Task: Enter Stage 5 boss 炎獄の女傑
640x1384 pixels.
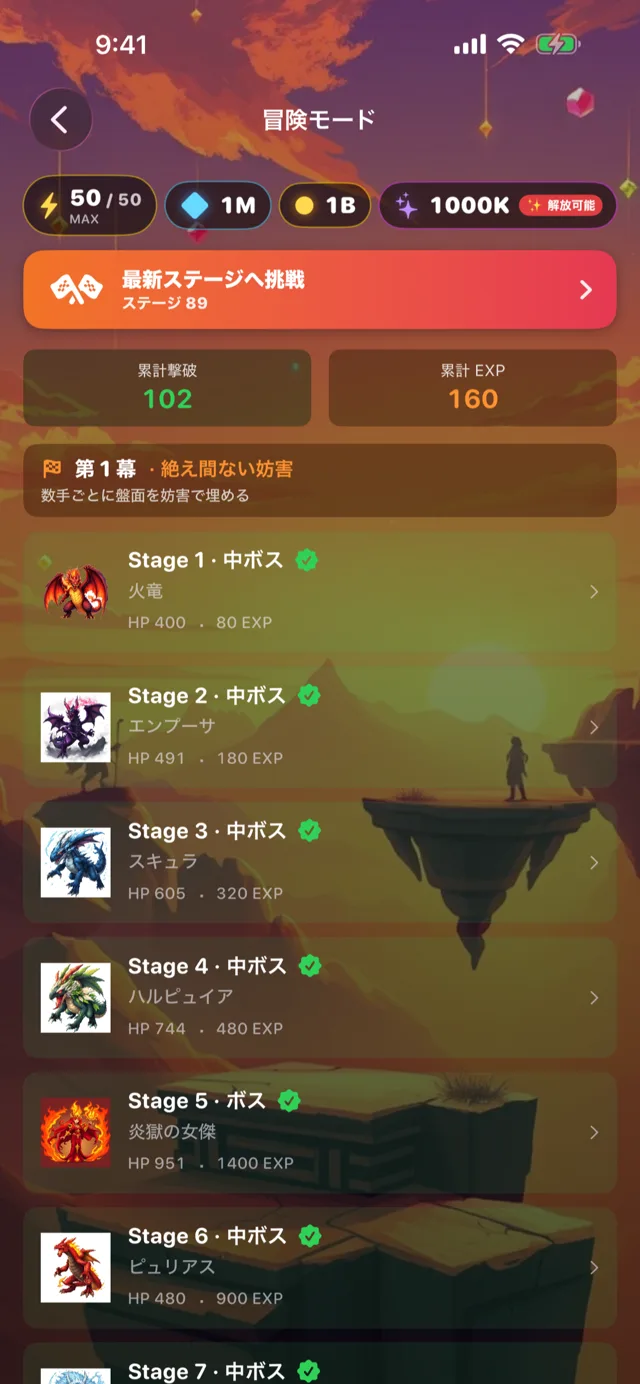Action: pyautogui.click(x=320, y=1132)
